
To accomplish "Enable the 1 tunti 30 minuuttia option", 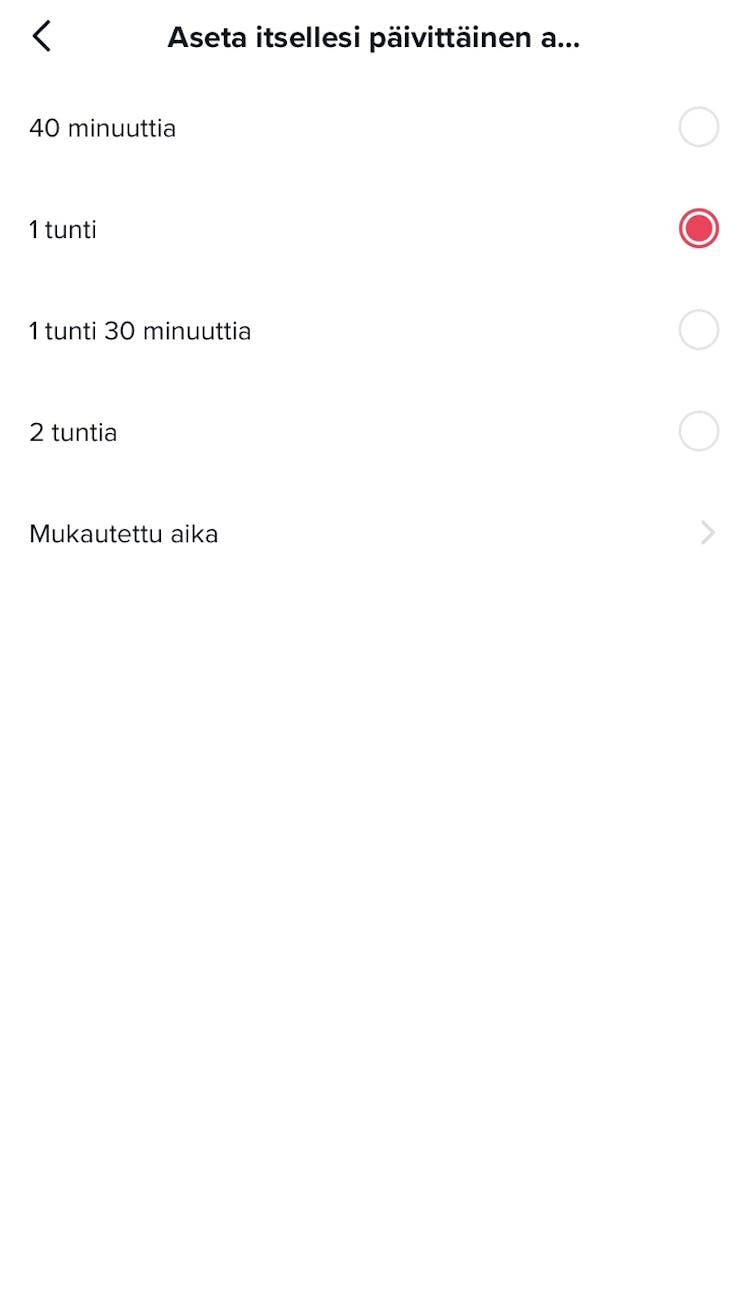I will pyautogui.click(x=698, y=330).
